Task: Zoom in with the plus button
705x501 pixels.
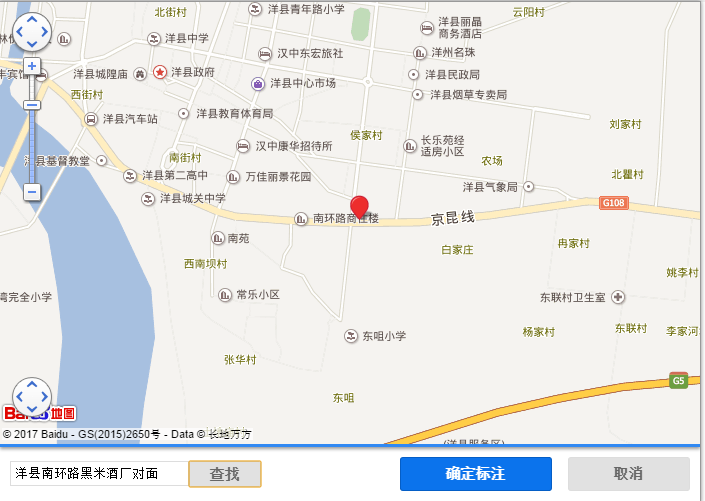Action: [x=32, y=67]
